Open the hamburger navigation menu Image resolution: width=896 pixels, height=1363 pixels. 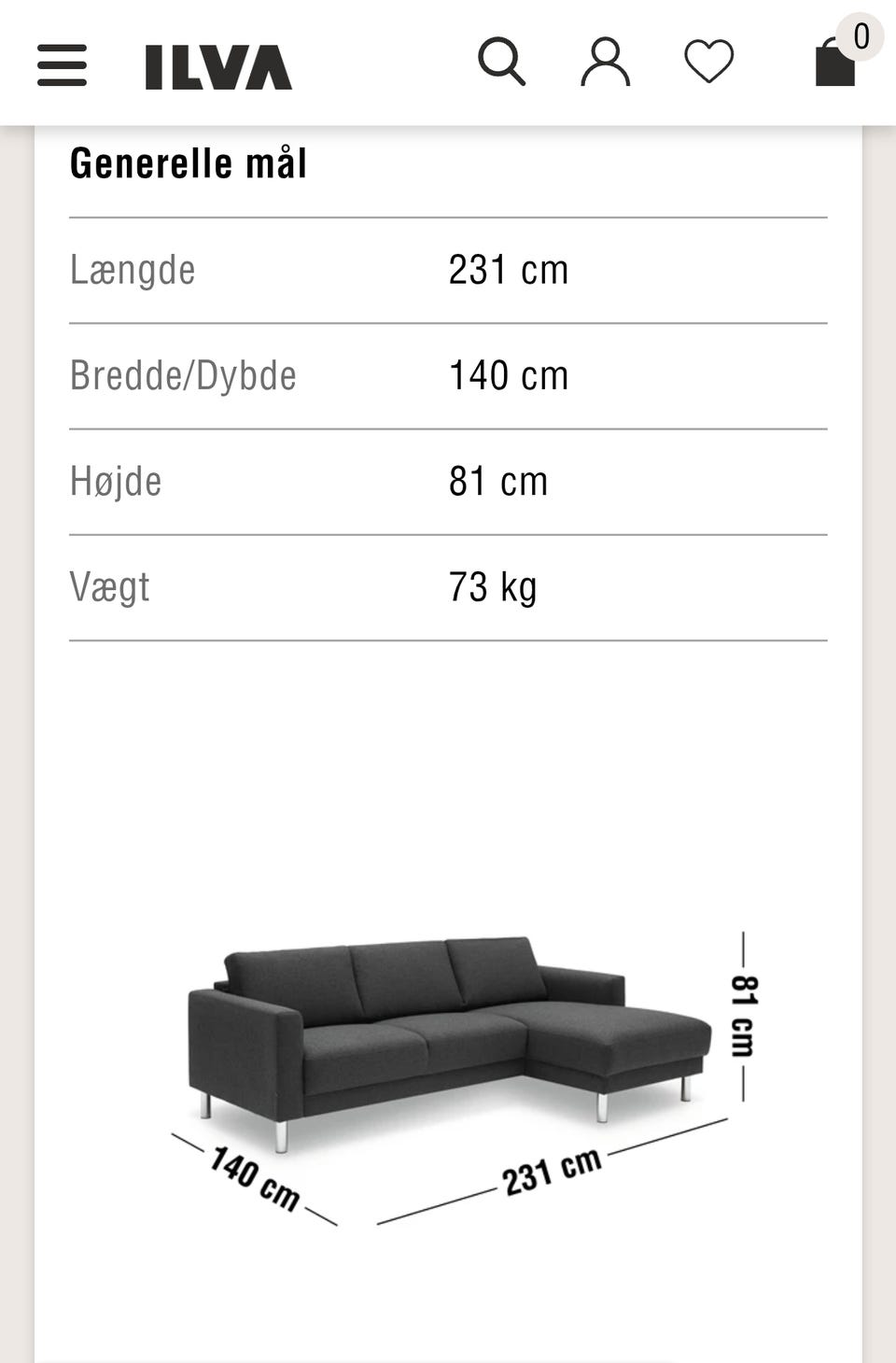[63, 65]
